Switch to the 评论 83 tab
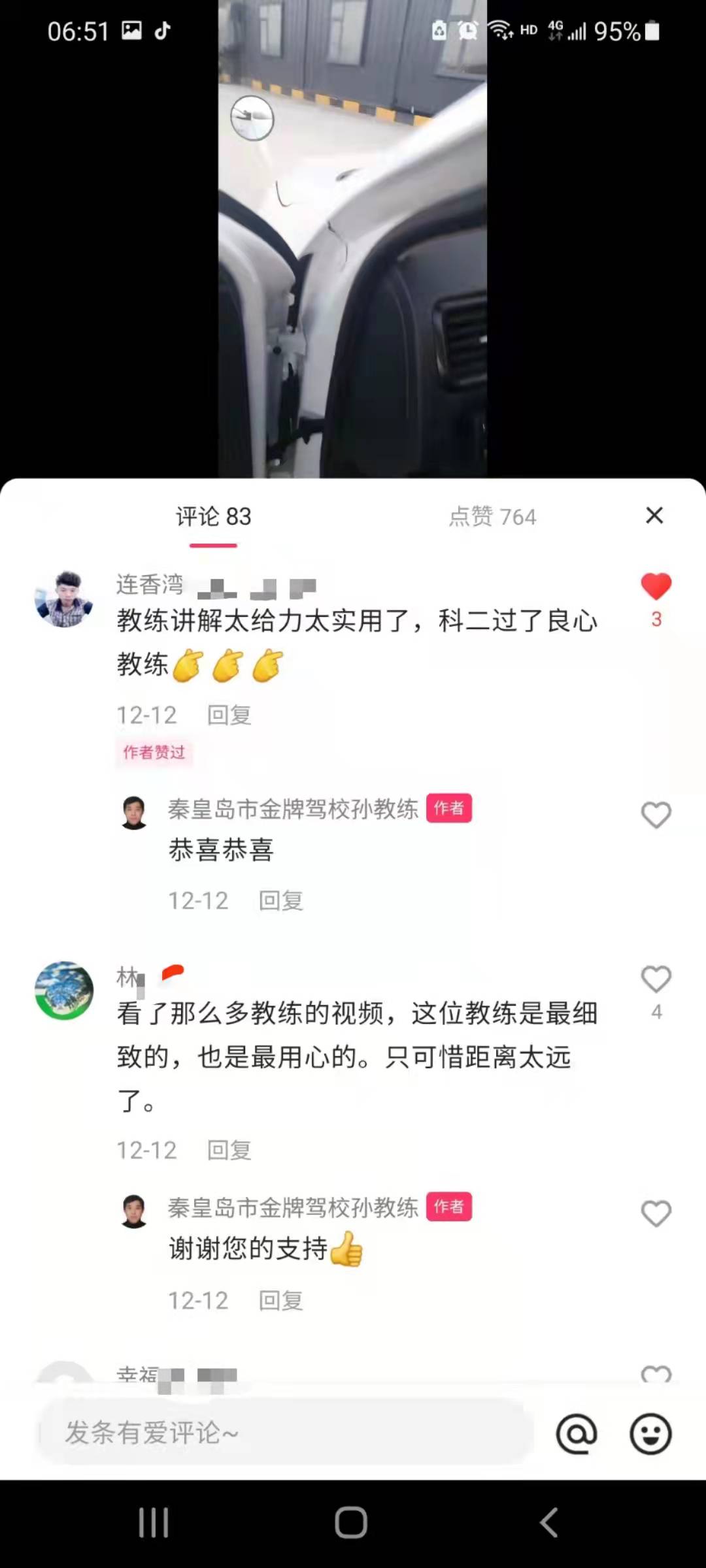The width and height of the screenshot is (706, 1568). [213, 517]
